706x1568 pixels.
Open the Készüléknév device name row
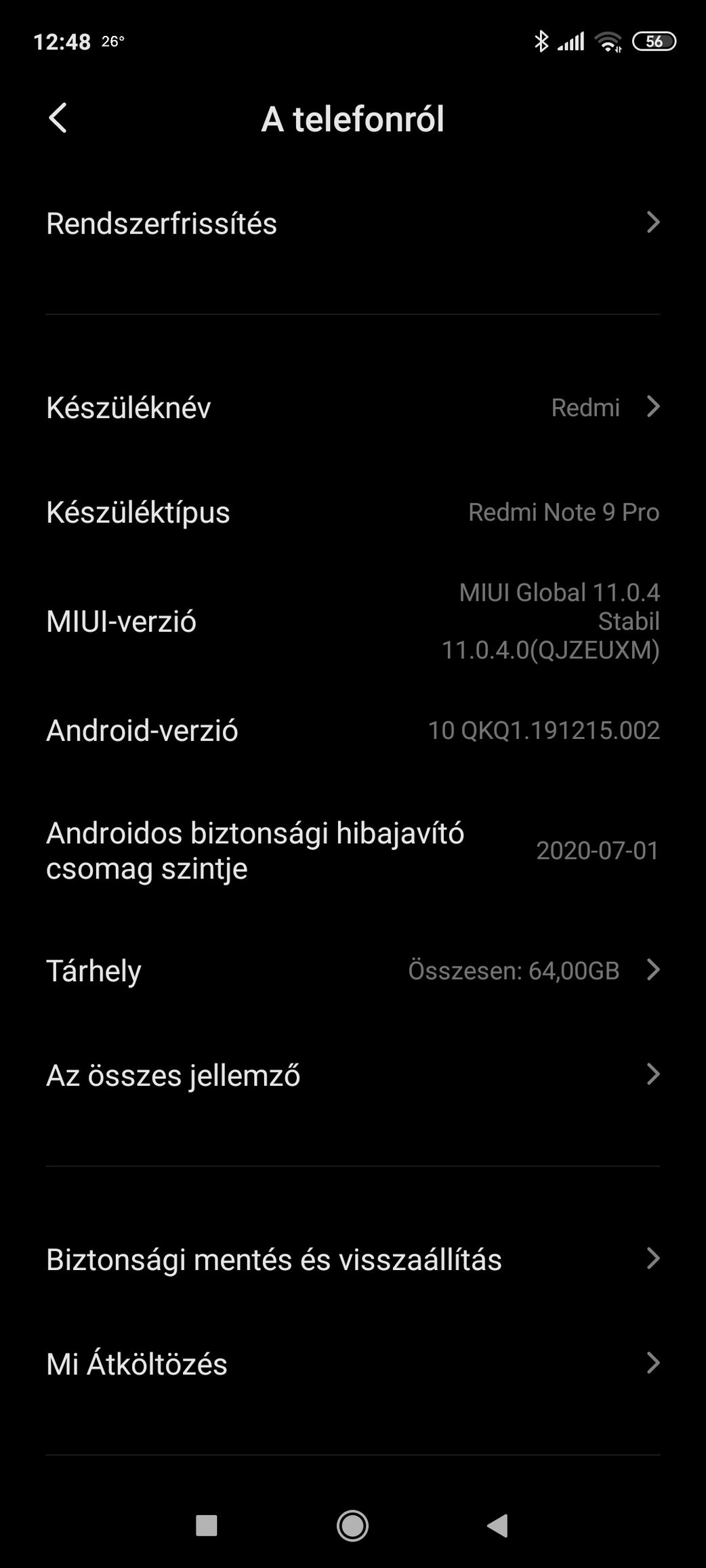(x=352, y=407)
